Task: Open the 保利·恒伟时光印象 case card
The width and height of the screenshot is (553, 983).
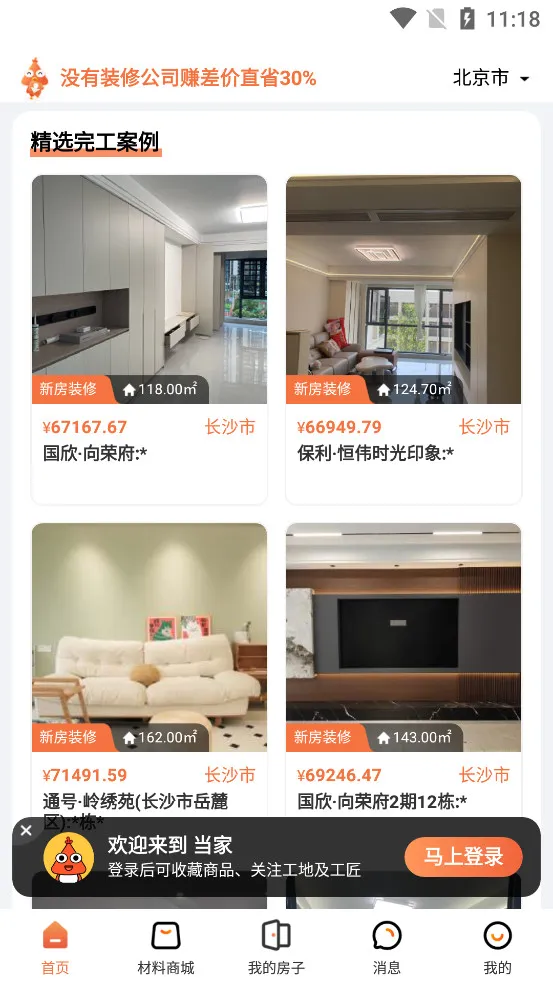Action: pos(403,339)
